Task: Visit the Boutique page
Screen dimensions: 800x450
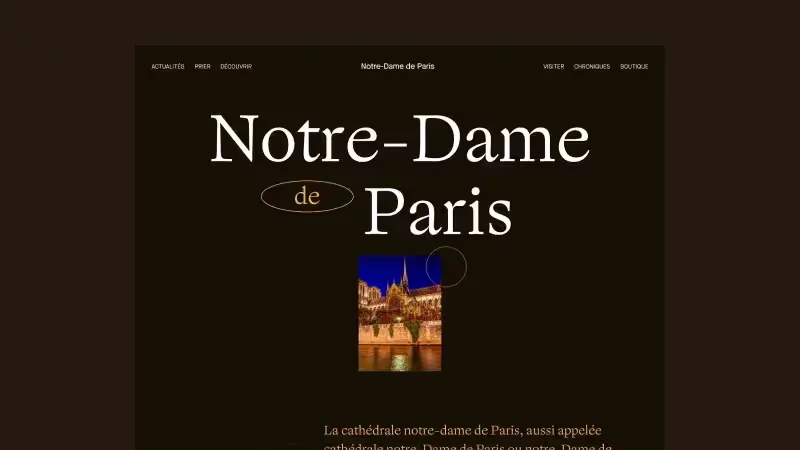Action: tap(634, 67)
